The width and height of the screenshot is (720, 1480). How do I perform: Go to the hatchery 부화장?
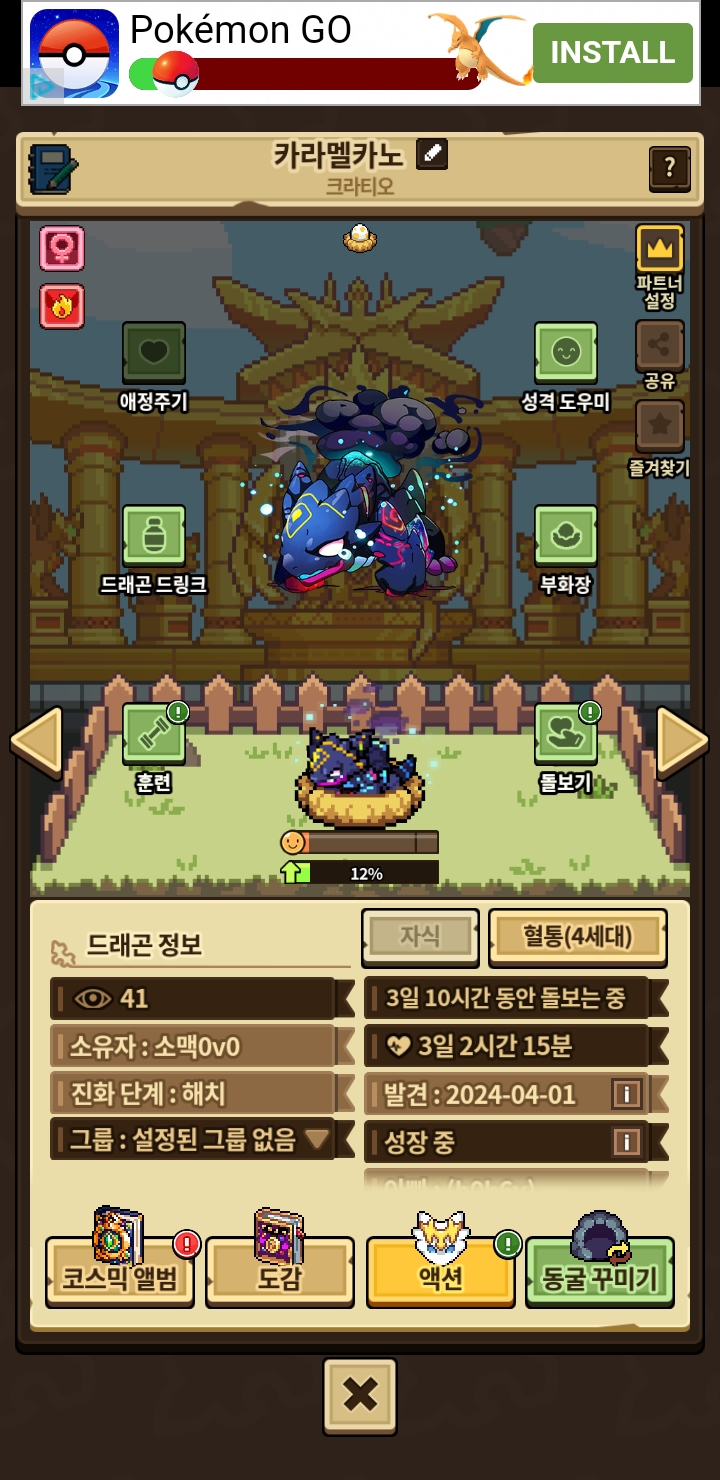[x=566, y=550]
